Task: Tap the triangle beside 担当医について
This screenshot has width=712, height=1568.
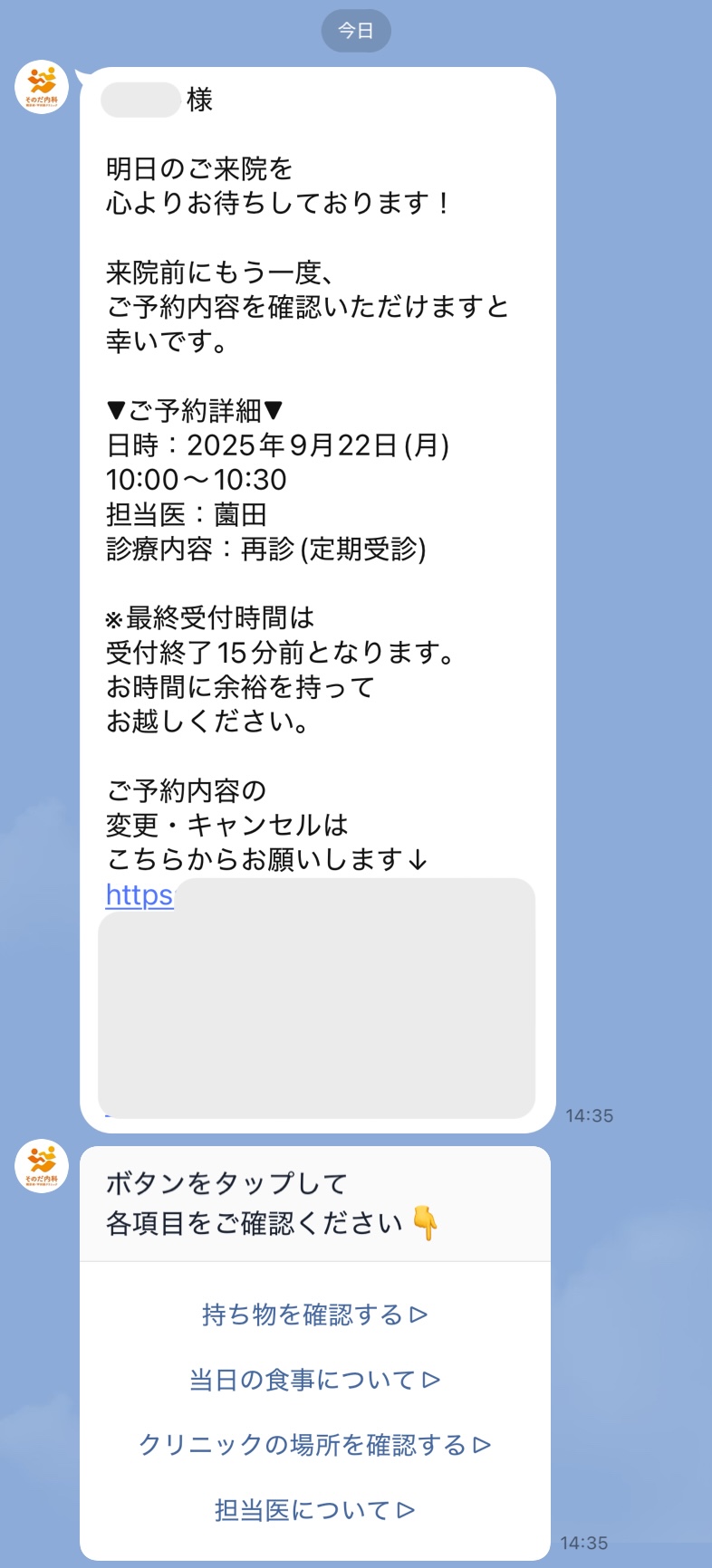Action: point(408,1510)
